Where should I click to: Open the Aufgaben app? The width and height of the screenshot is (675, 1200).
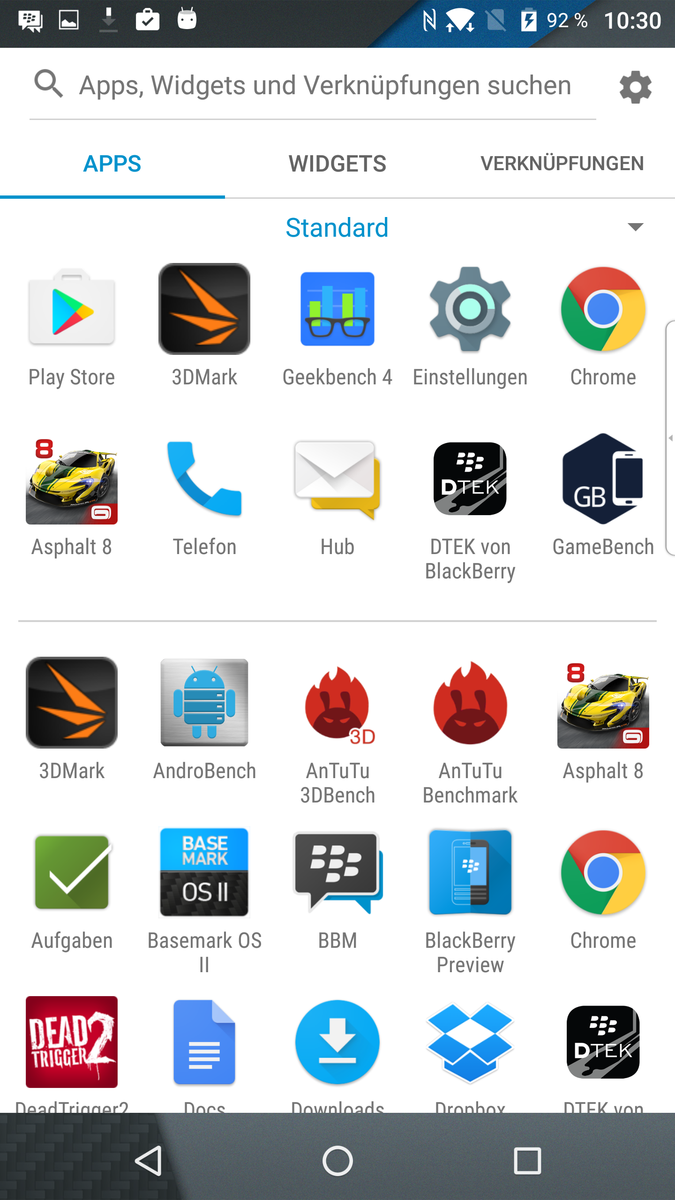click(x=71, y=873)
